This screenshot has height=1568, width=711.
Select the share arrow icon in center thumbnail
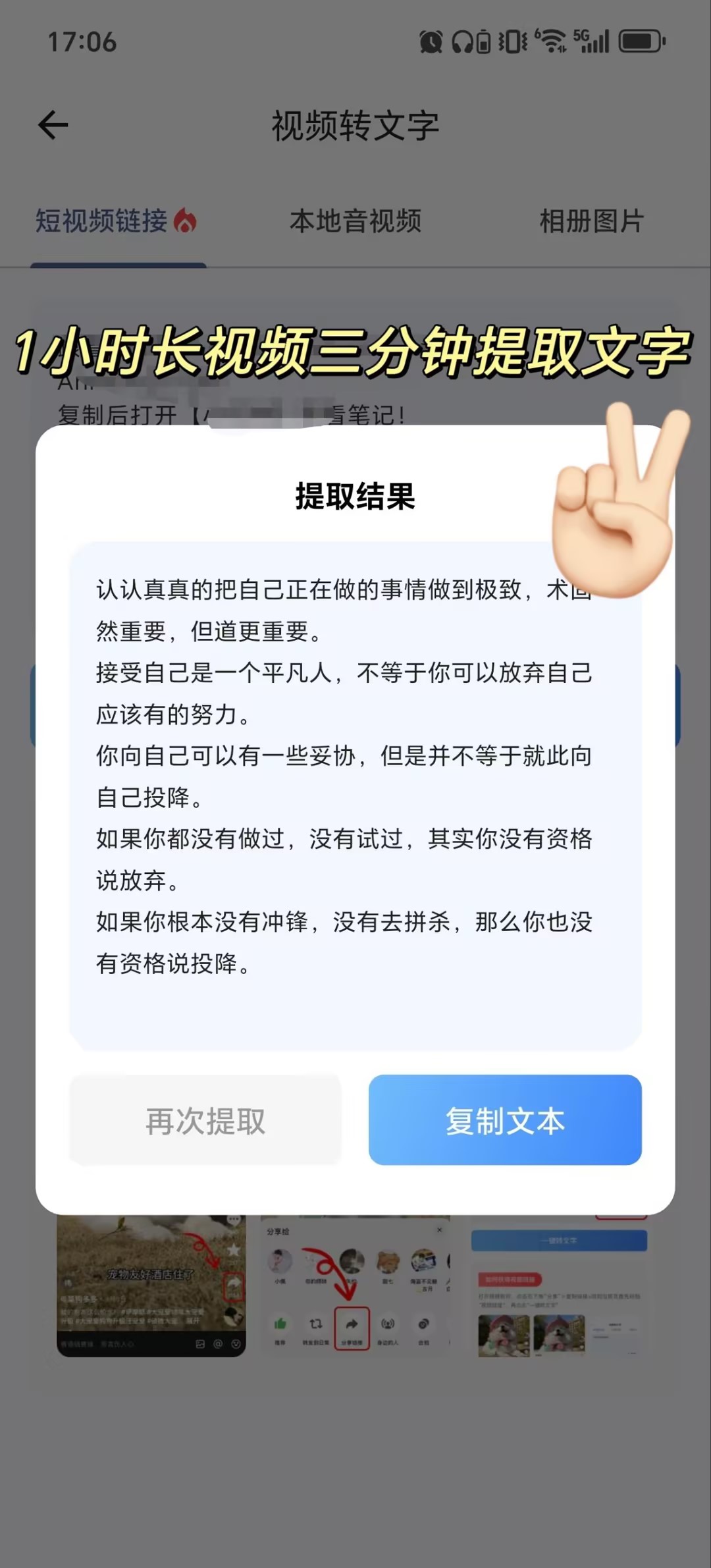click(352, 1324)
